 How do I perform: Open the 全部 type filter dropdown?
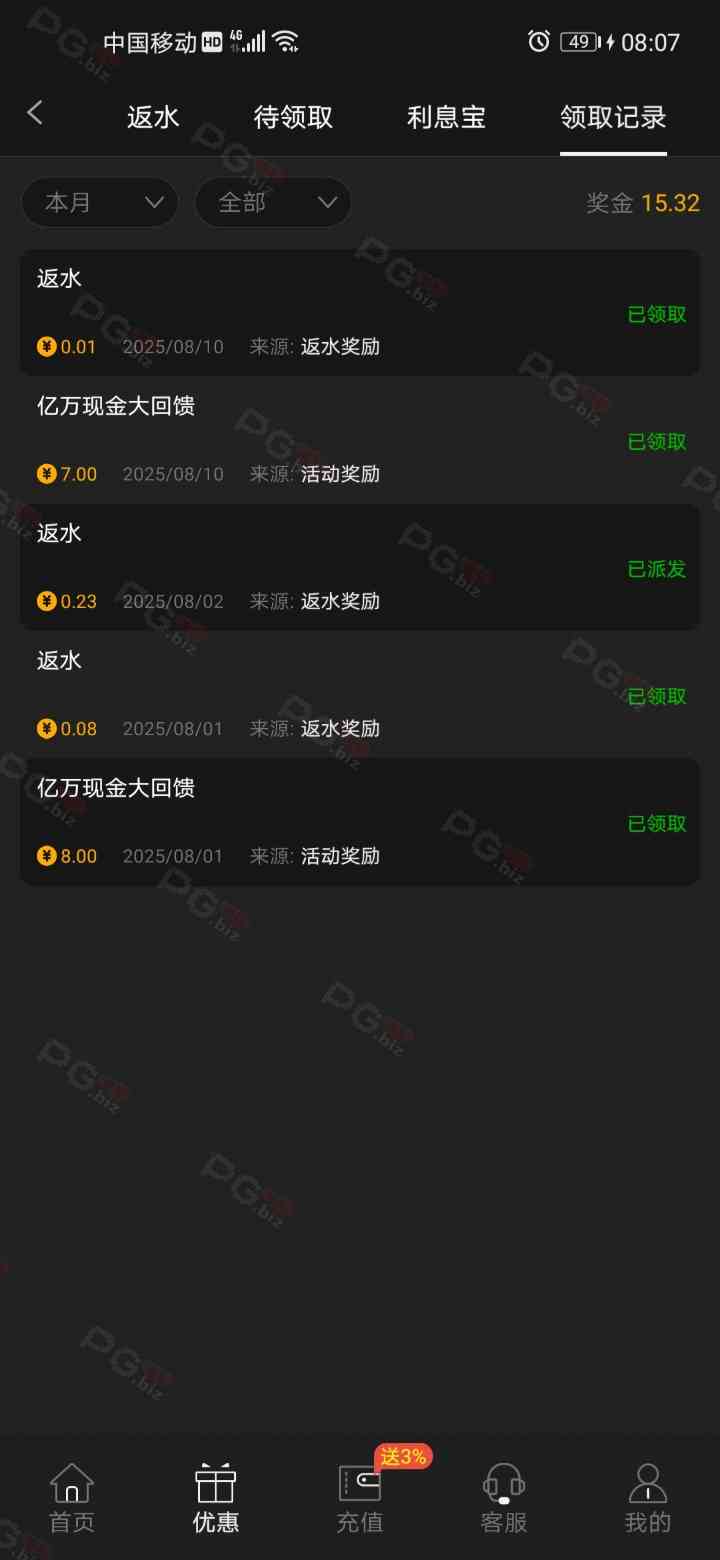[273, 203]
